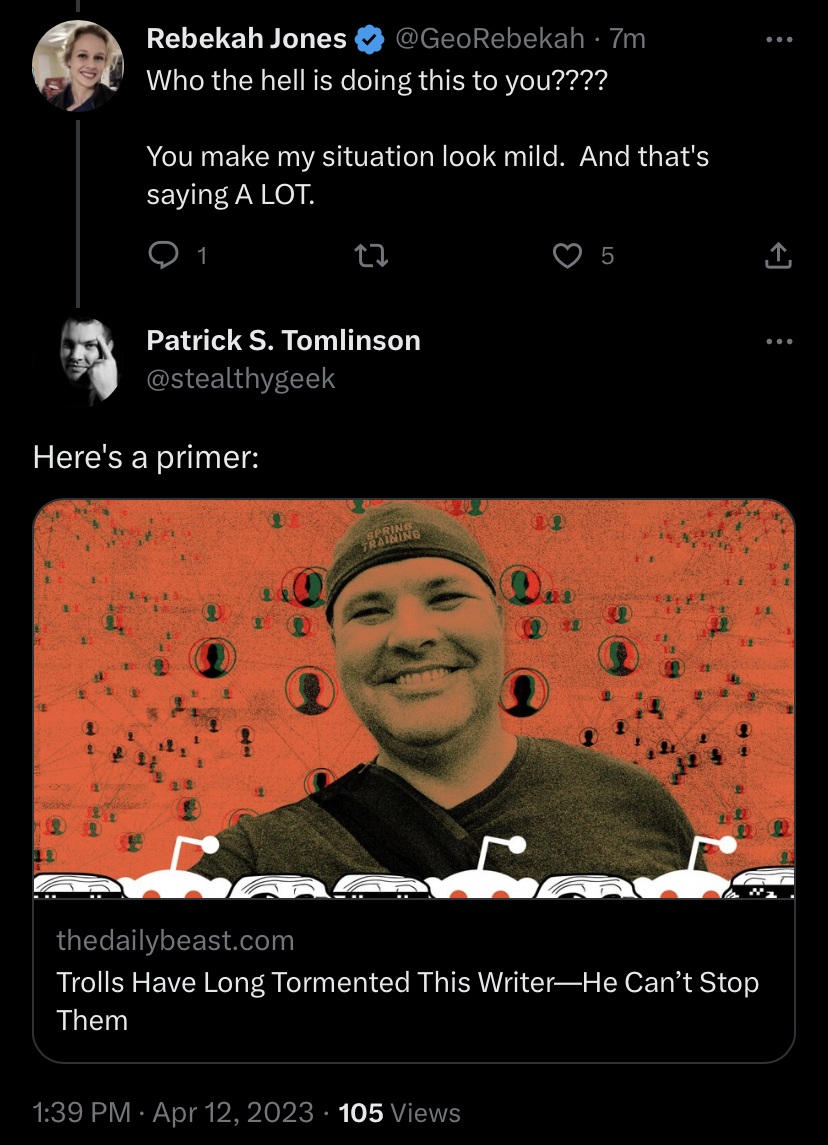828x1145 pixels.
Task: Open the Daily Beast article card
Action: [x=414, y=780]
